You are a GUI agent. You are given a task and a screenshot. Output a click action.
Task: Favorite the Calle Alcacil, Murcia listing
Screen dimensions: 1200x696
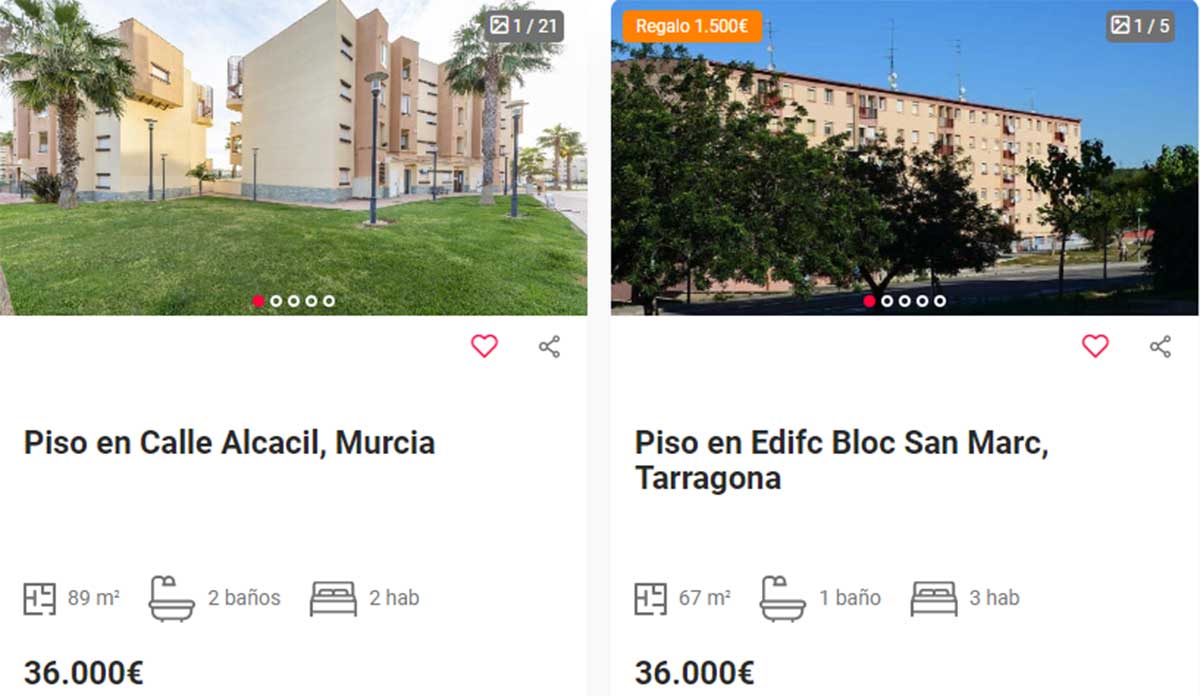(484, 347)
